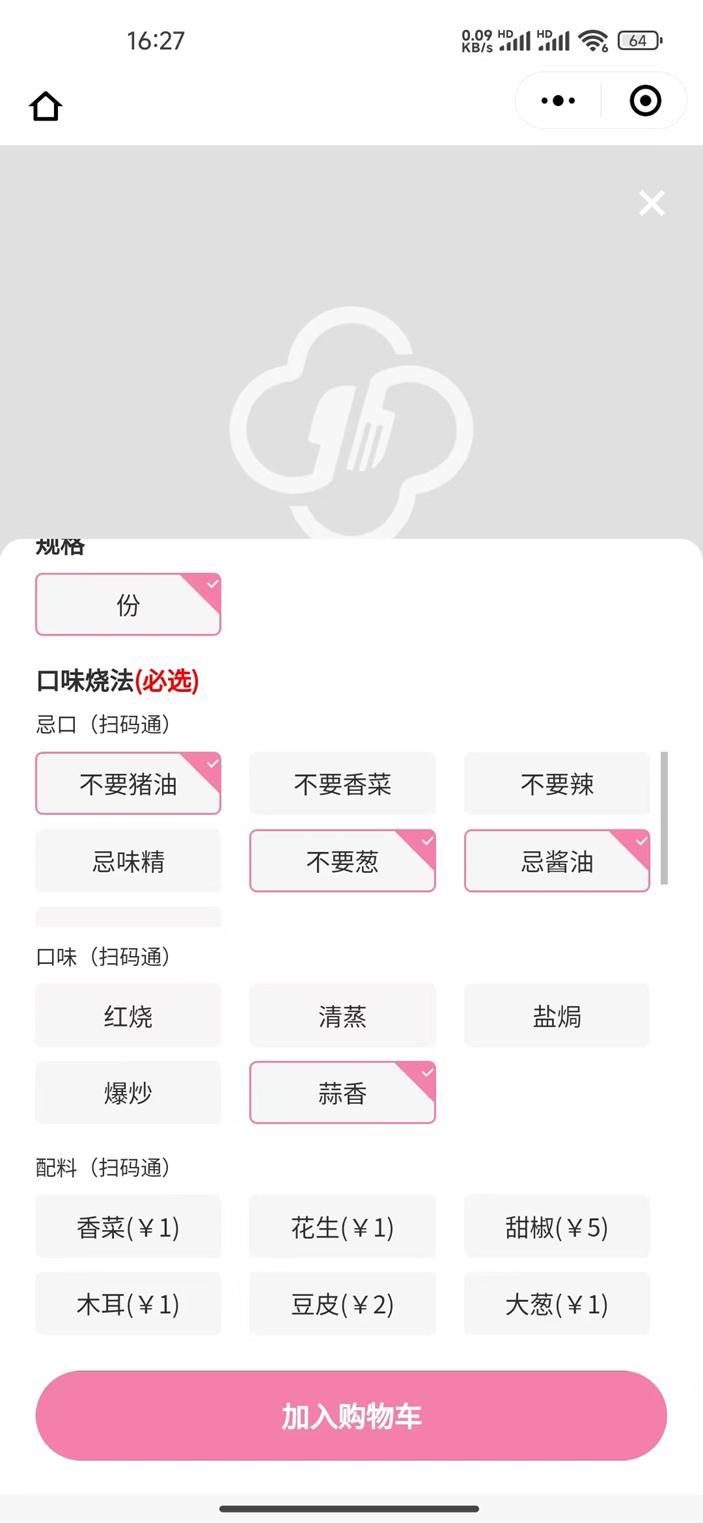The image size is (703, 1523).
Task: Choose 爆炒 flavor
Action: coord(128,1093)
